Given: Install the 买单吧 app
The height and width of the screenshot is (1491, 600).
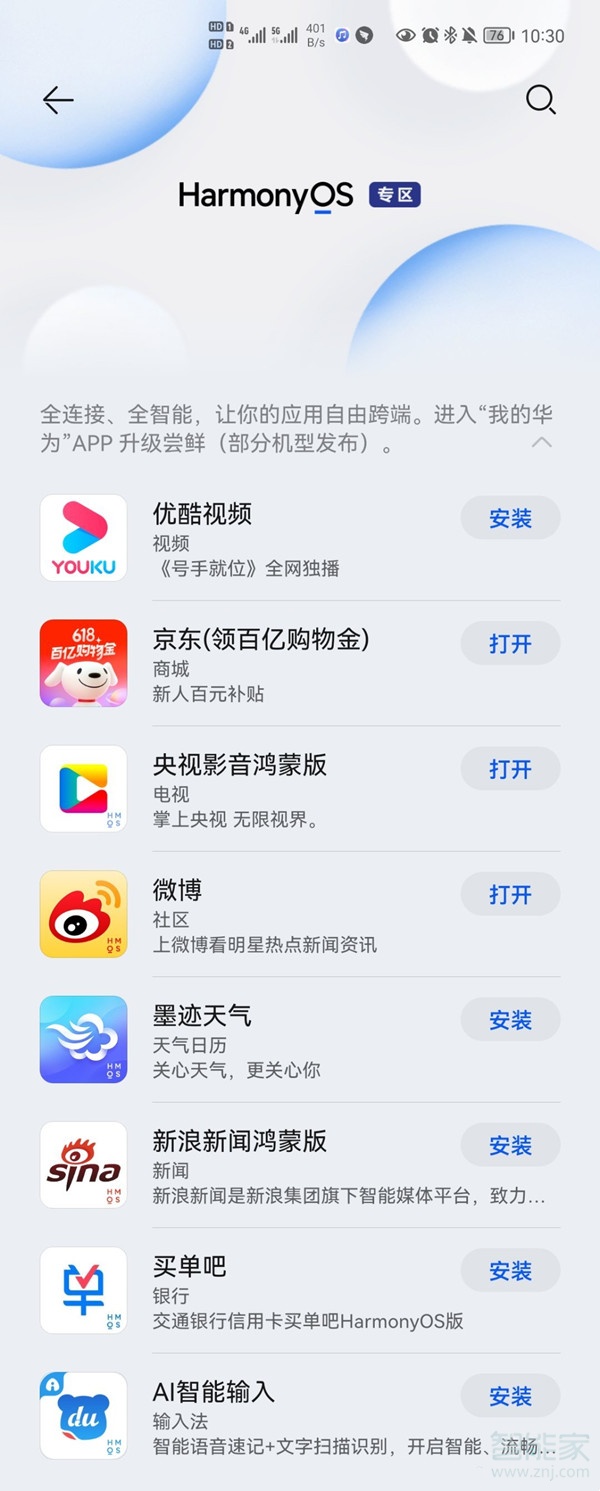Looking at the screenshot, I should tap(510, 1271).
